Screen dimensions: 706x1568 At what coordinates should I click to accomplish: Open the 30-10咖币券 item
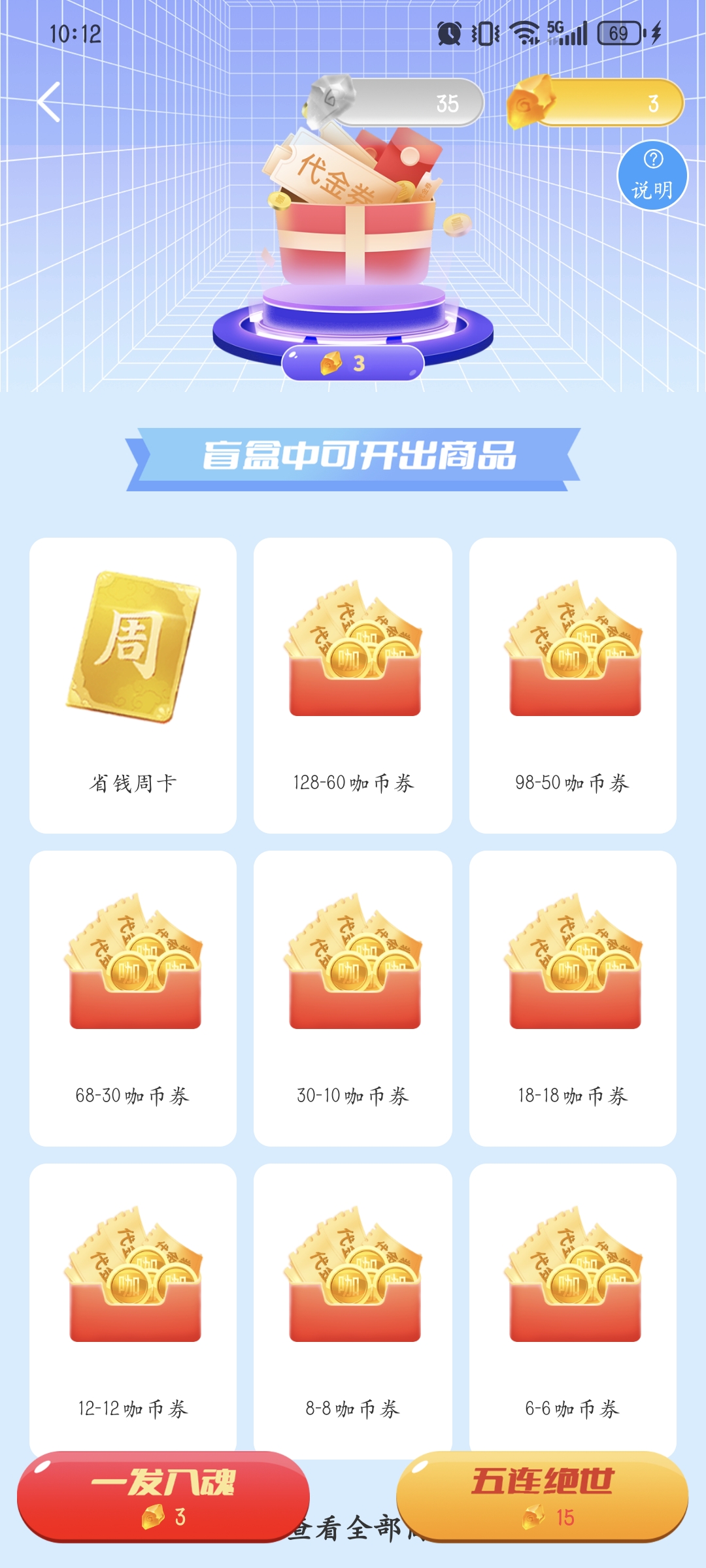(x=353, y=998)
